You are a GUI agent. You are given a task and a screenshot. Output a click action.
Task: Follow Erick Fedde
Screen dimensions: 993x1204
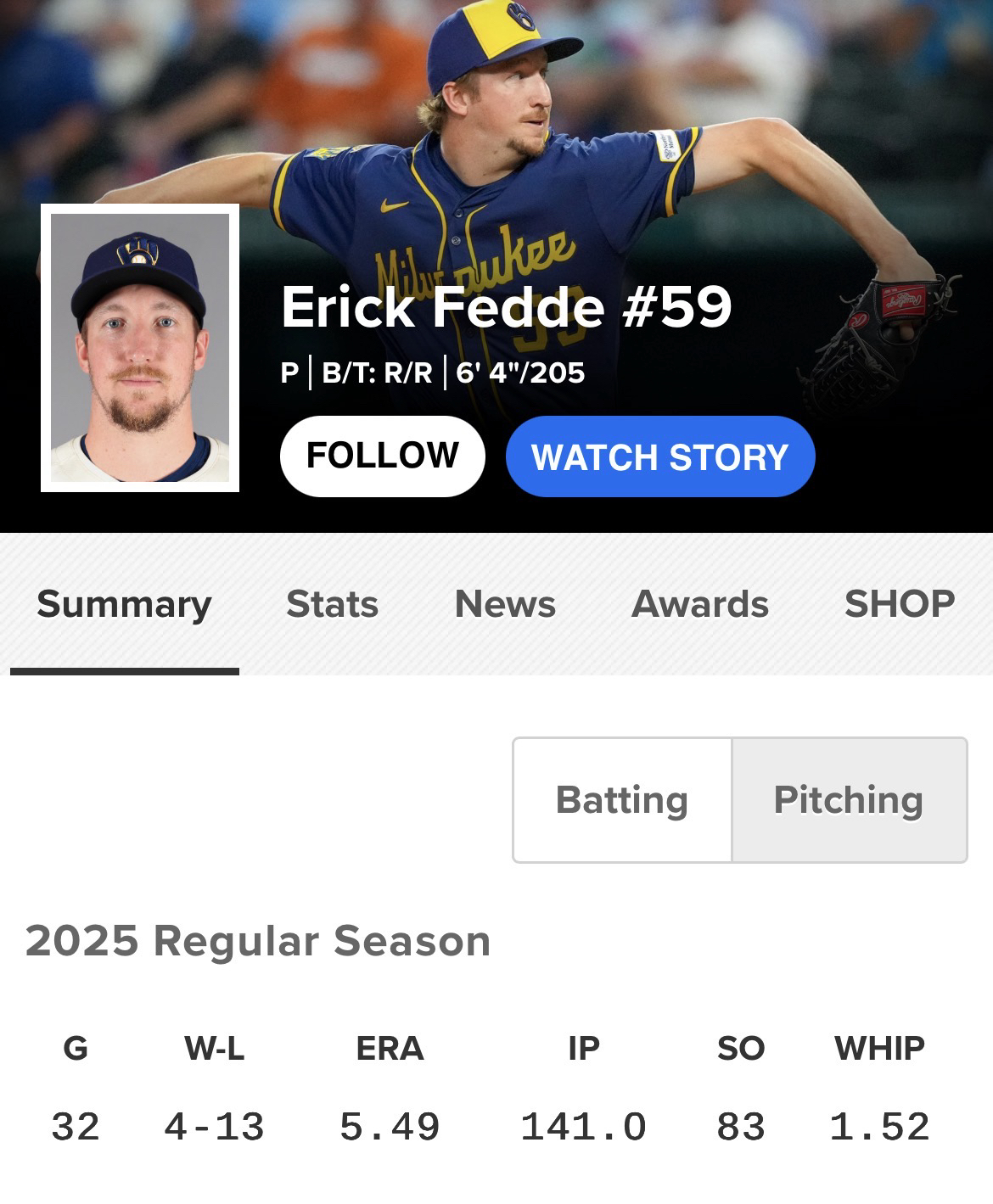click(382, 456)
